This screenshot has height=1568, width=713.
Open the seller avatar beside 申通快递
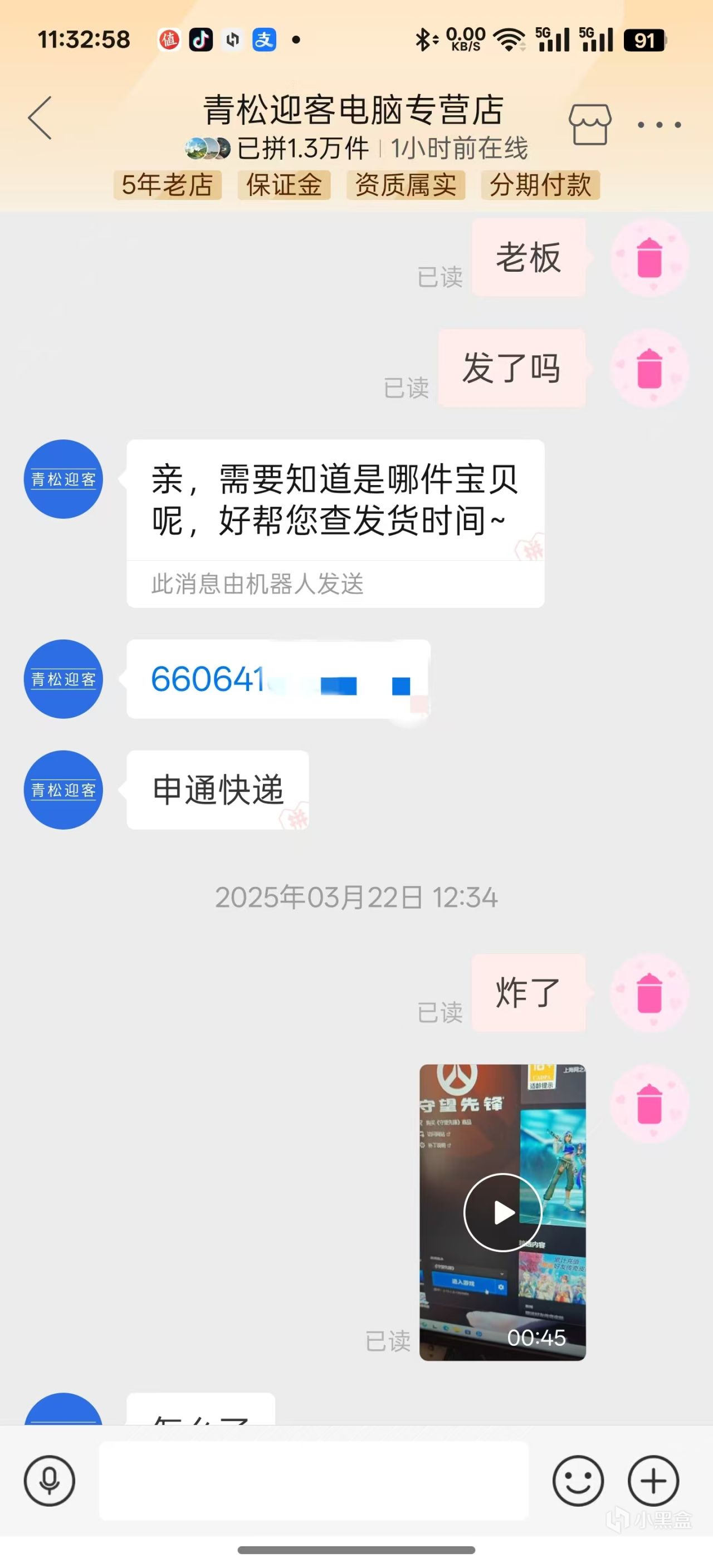(64, 790)
